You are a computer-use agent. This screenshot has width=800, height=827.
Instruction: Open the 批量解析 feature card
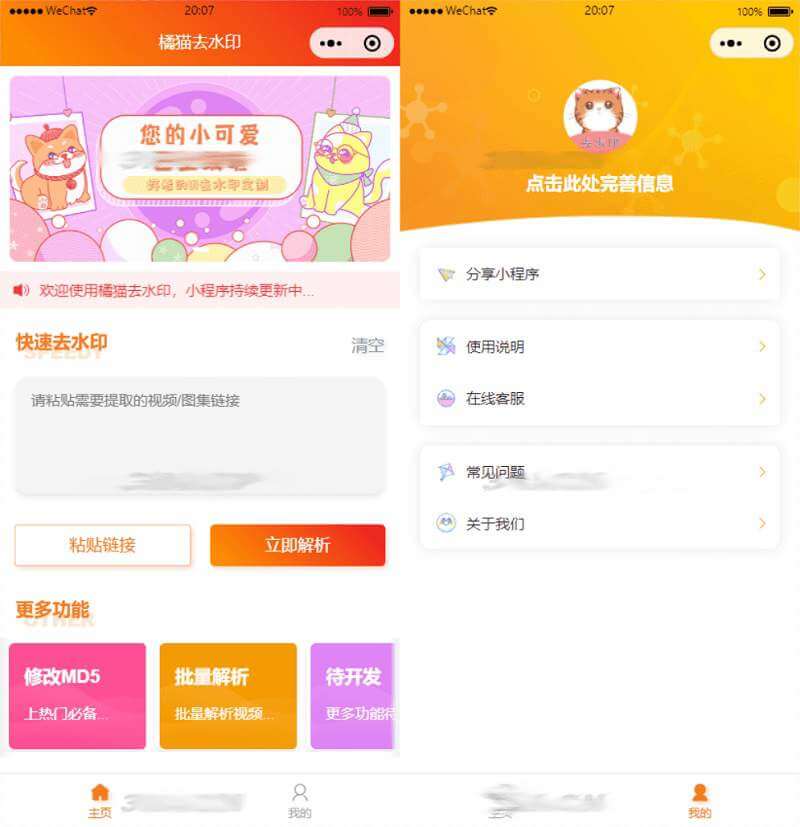[x=228, y=695]
